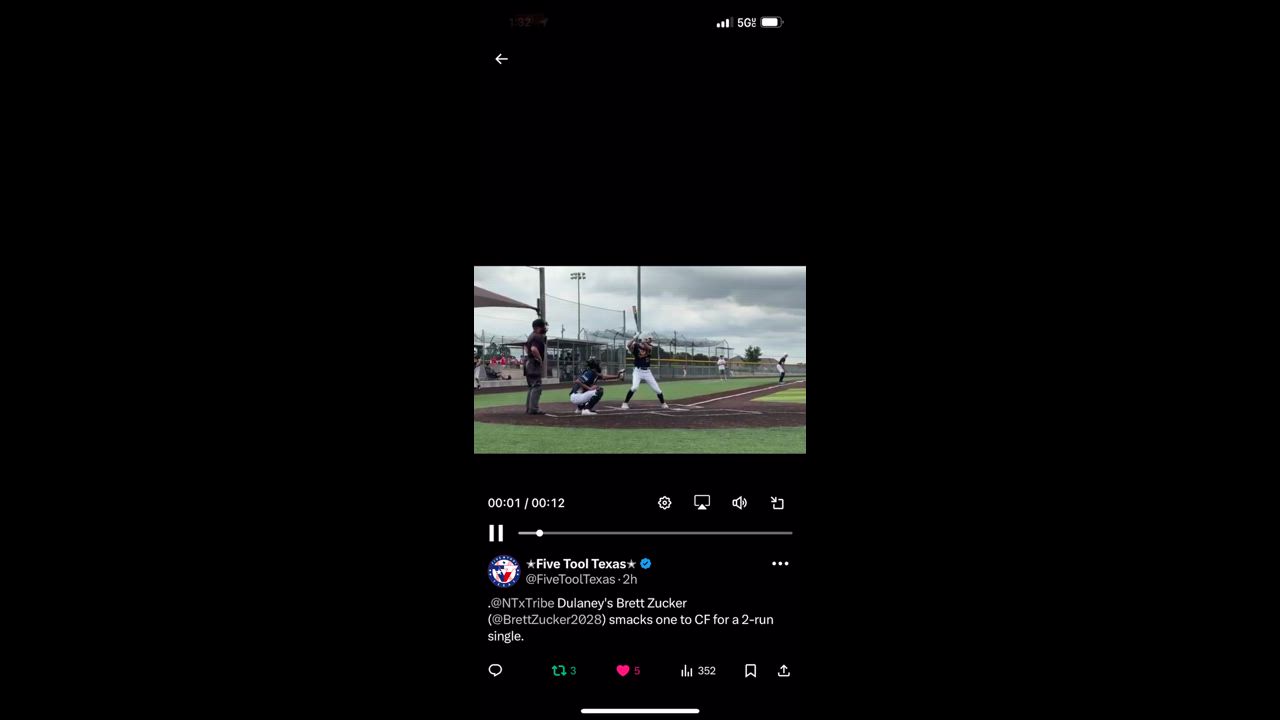1280x720 pixels.
Task: View post analytics showing 352 views
Action: coord(697,671)
